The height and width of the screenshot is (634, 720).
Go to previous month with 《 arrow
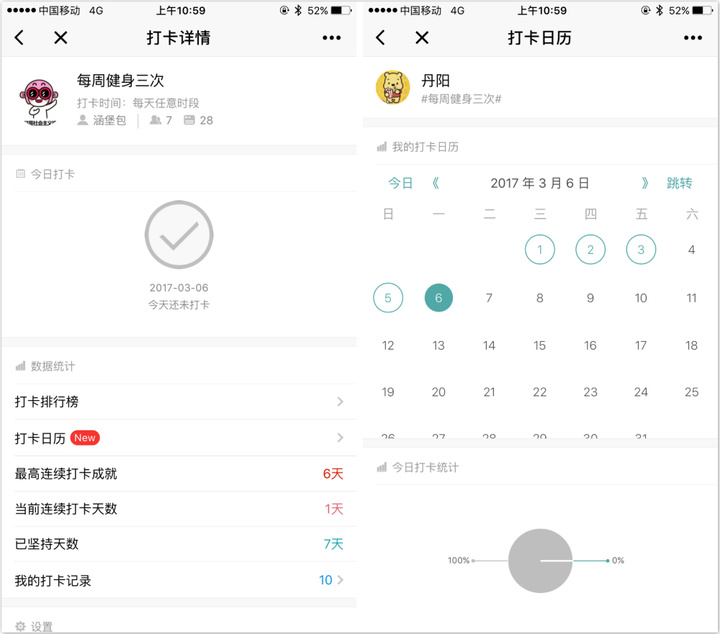tap(435, 183)
